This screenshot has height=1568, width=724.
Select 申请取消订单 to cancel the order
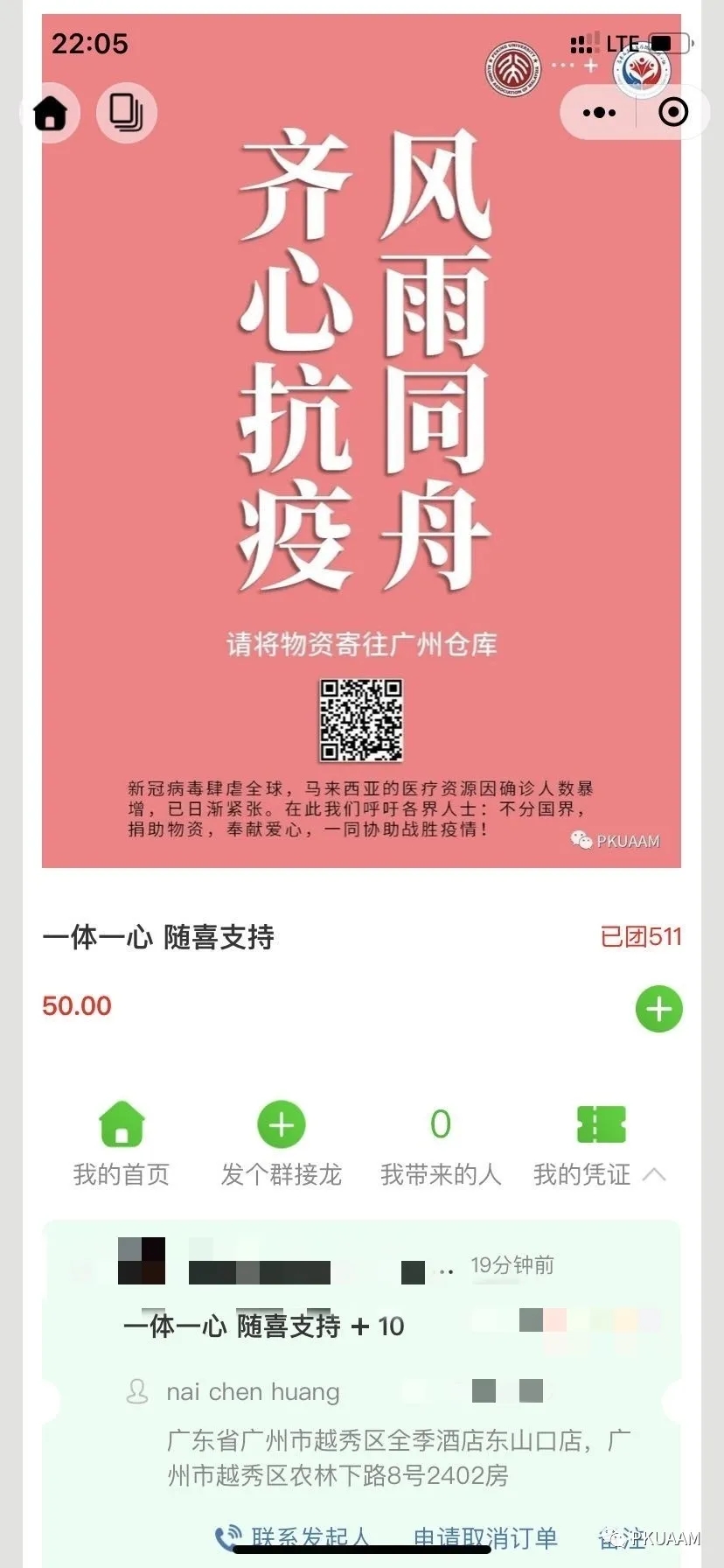[485, 1537]
